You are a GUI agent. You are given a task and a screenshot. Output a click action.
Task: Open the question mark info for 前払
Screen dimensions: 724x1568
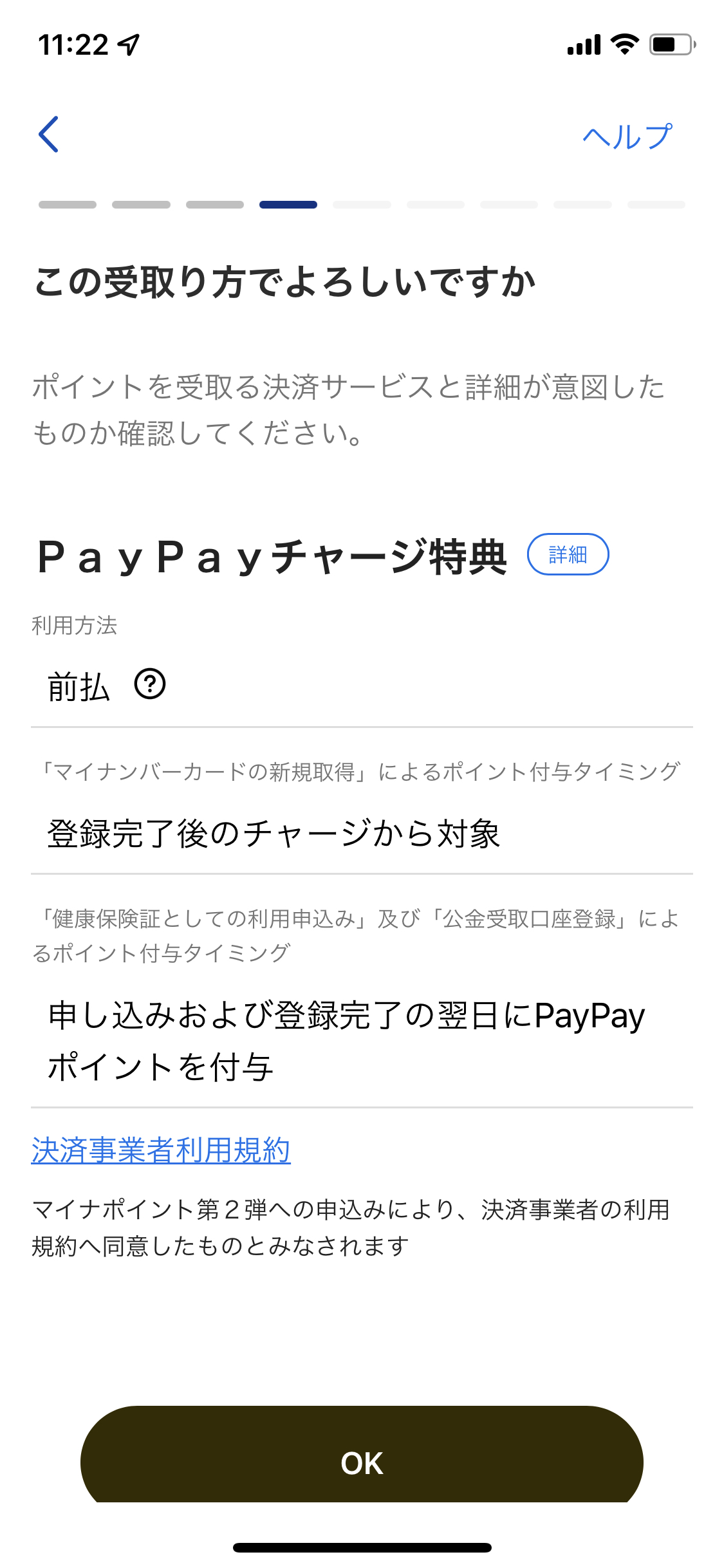click(x=150, y=684)
